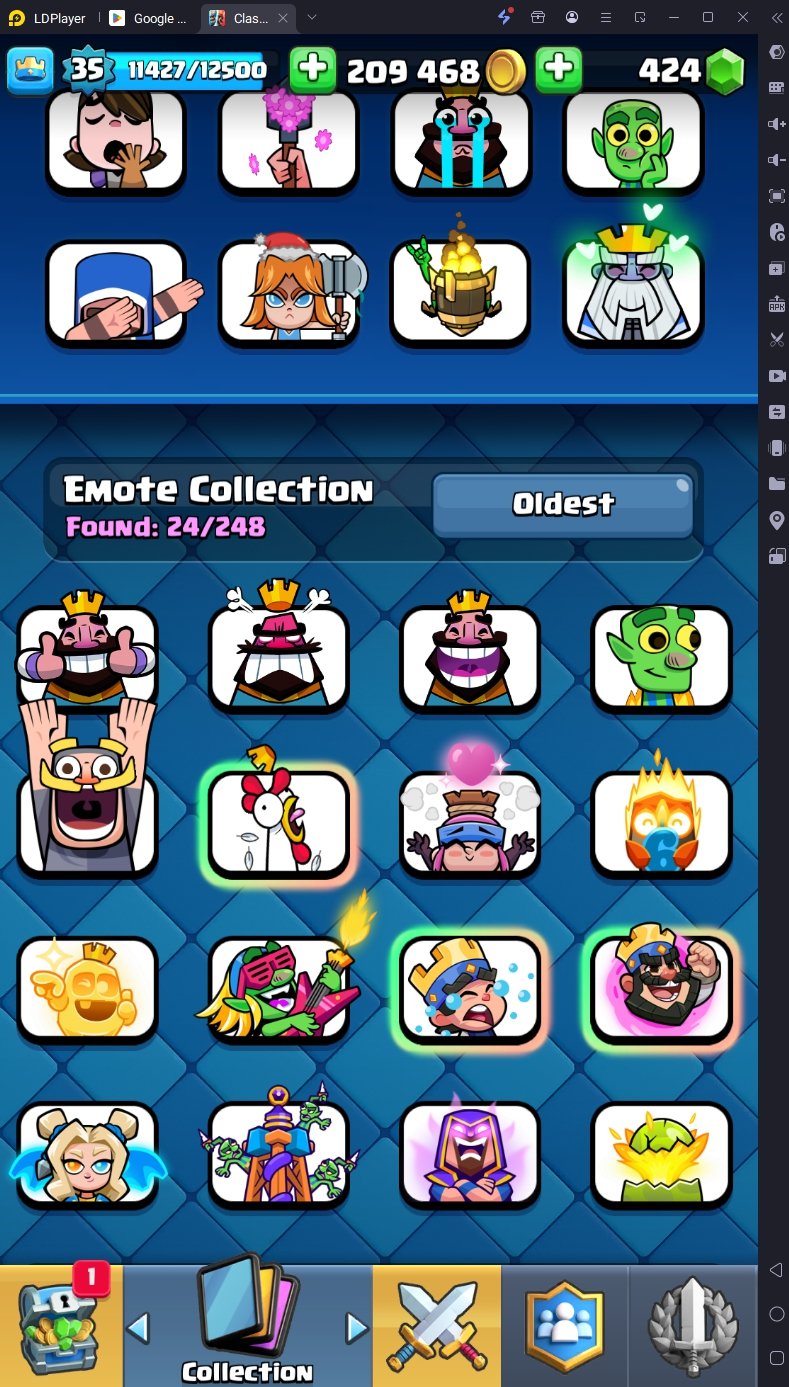The image size is (789, 1387).
Task: Select the goblin playing guitar emote
Action: [279, 990]
